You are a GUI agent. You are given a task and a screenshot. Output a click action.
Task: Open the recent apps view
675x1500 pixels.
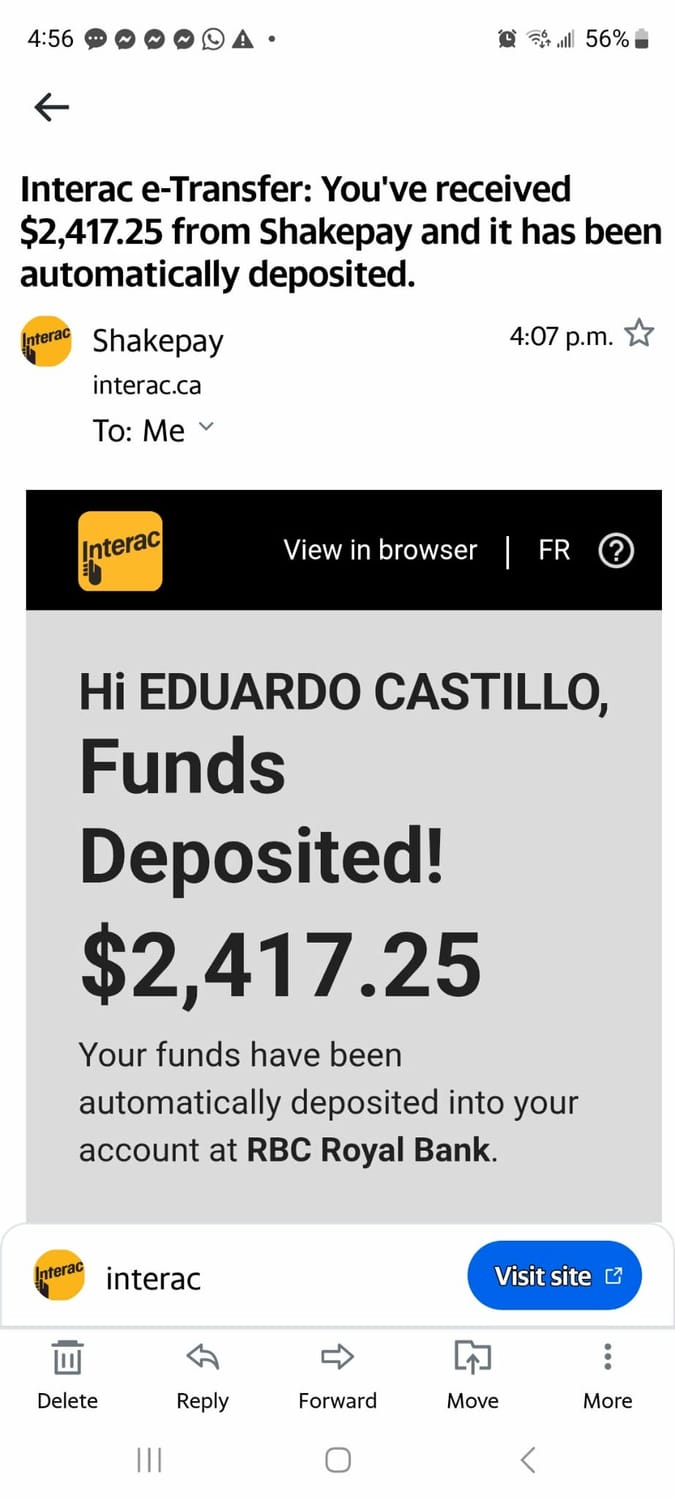click(148, 1460)
